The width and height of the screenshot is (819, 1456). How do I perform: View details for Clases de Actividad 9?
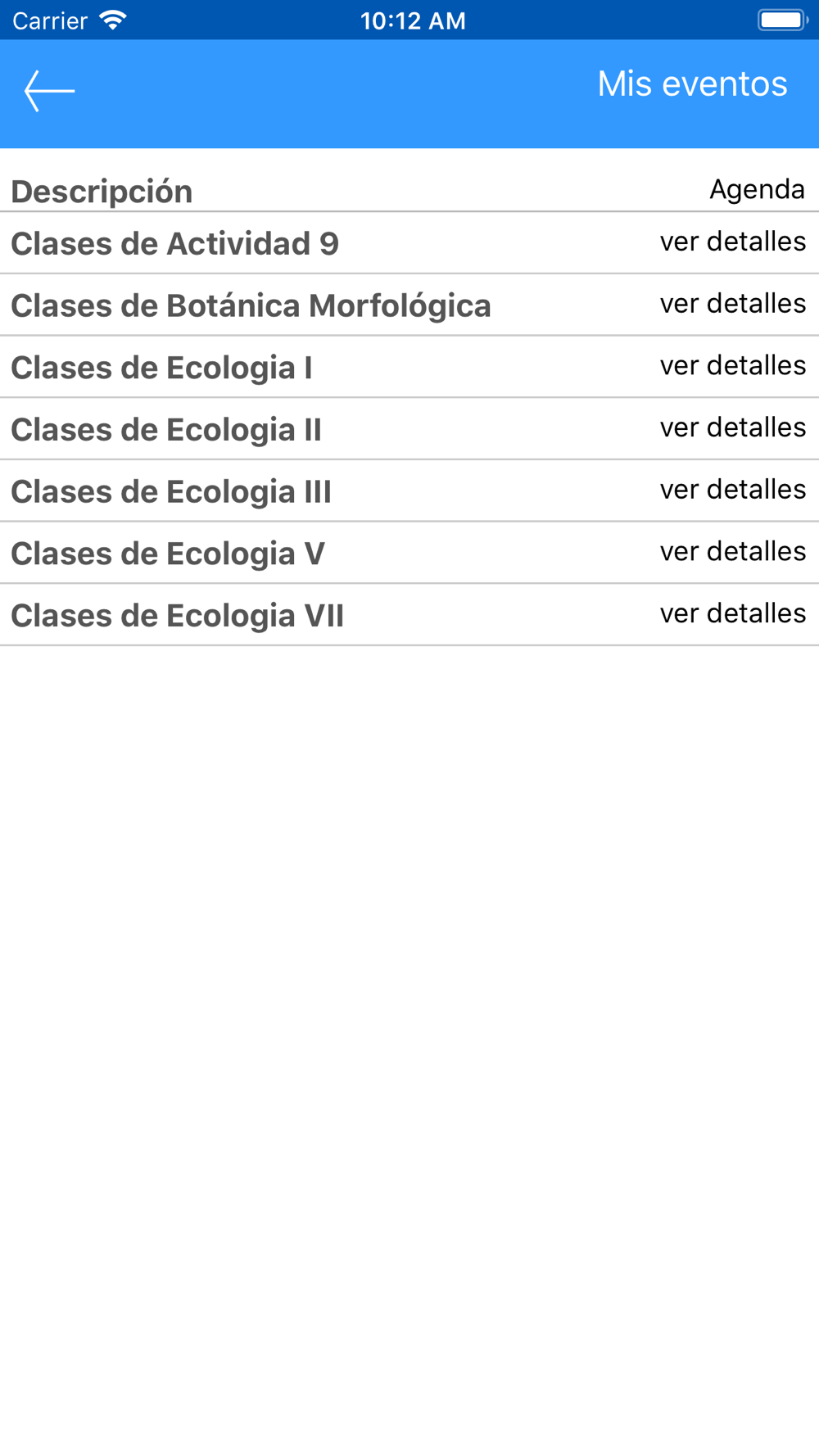coord(733,242)
